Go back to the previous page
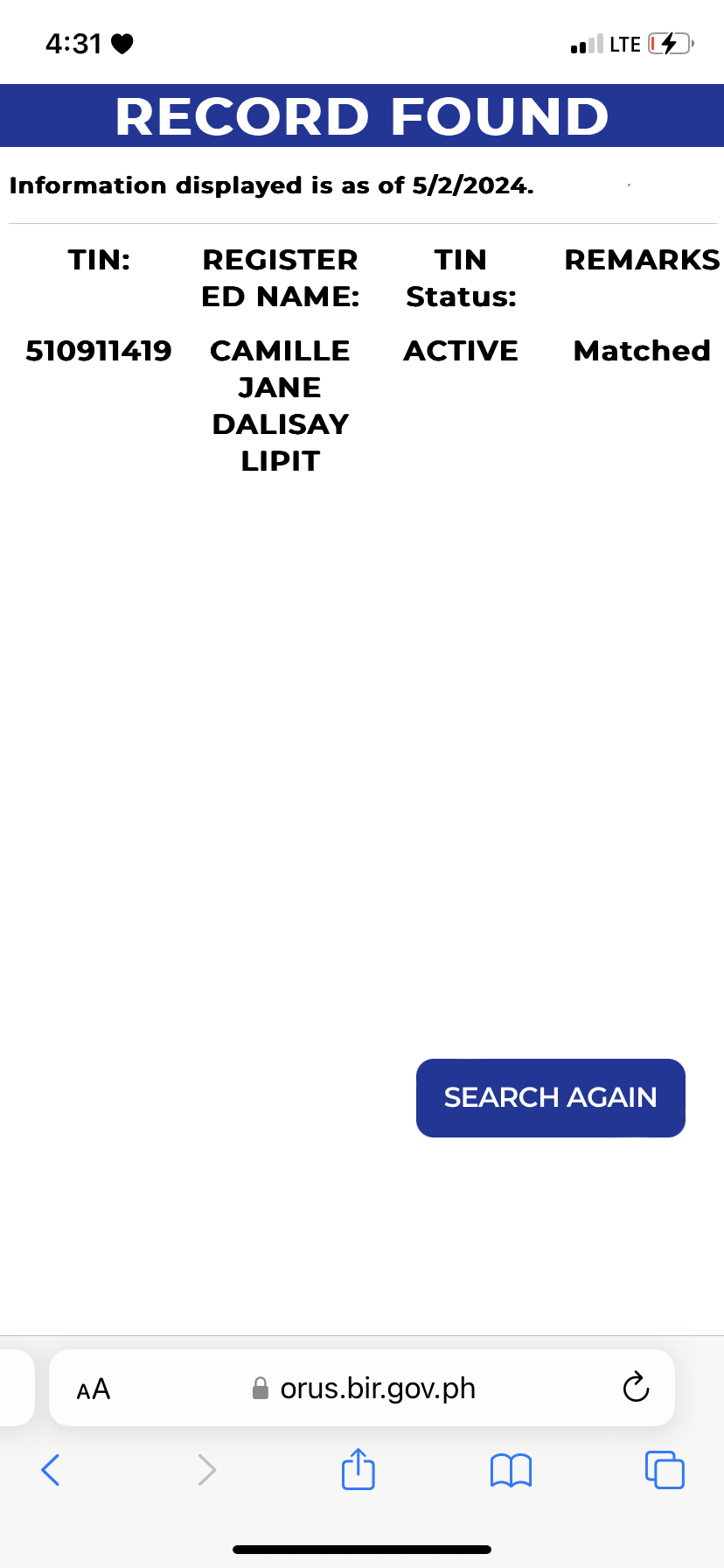This screenshot has height=1568, width=724. pos(51,1470)
